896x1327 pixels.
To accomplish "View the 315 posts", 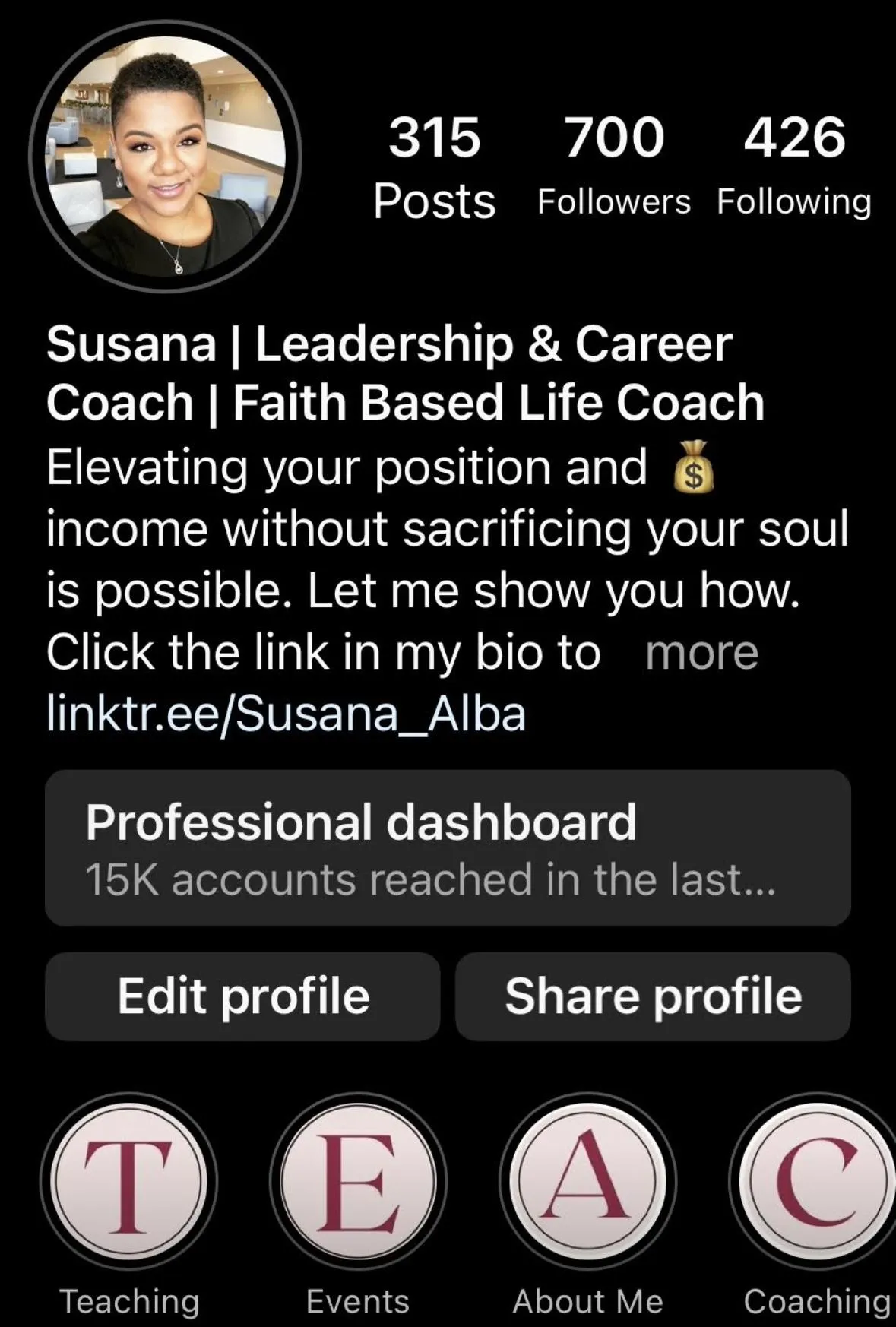I will [434, 167].
